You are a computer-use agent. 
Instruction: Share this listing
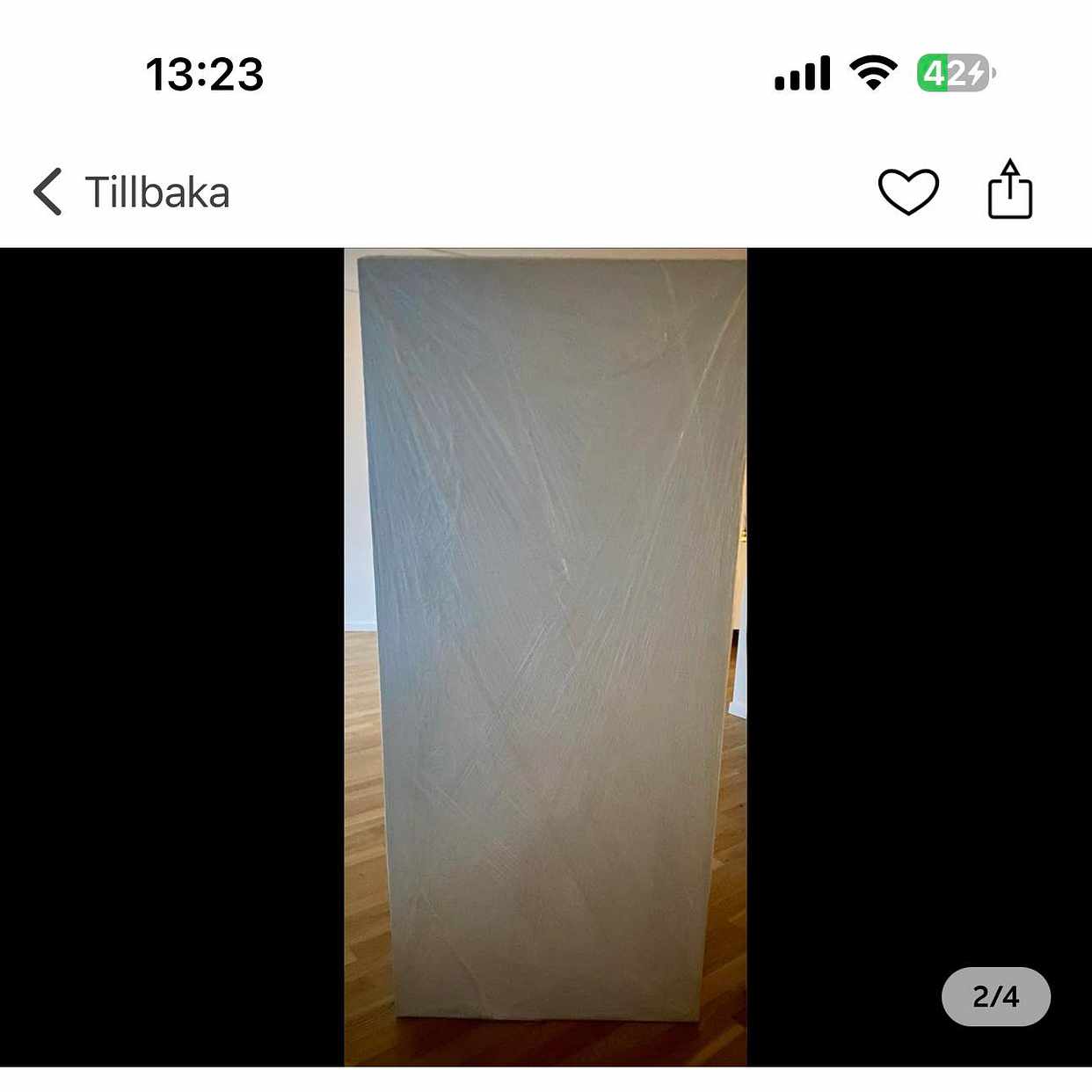pos(1009,190)
